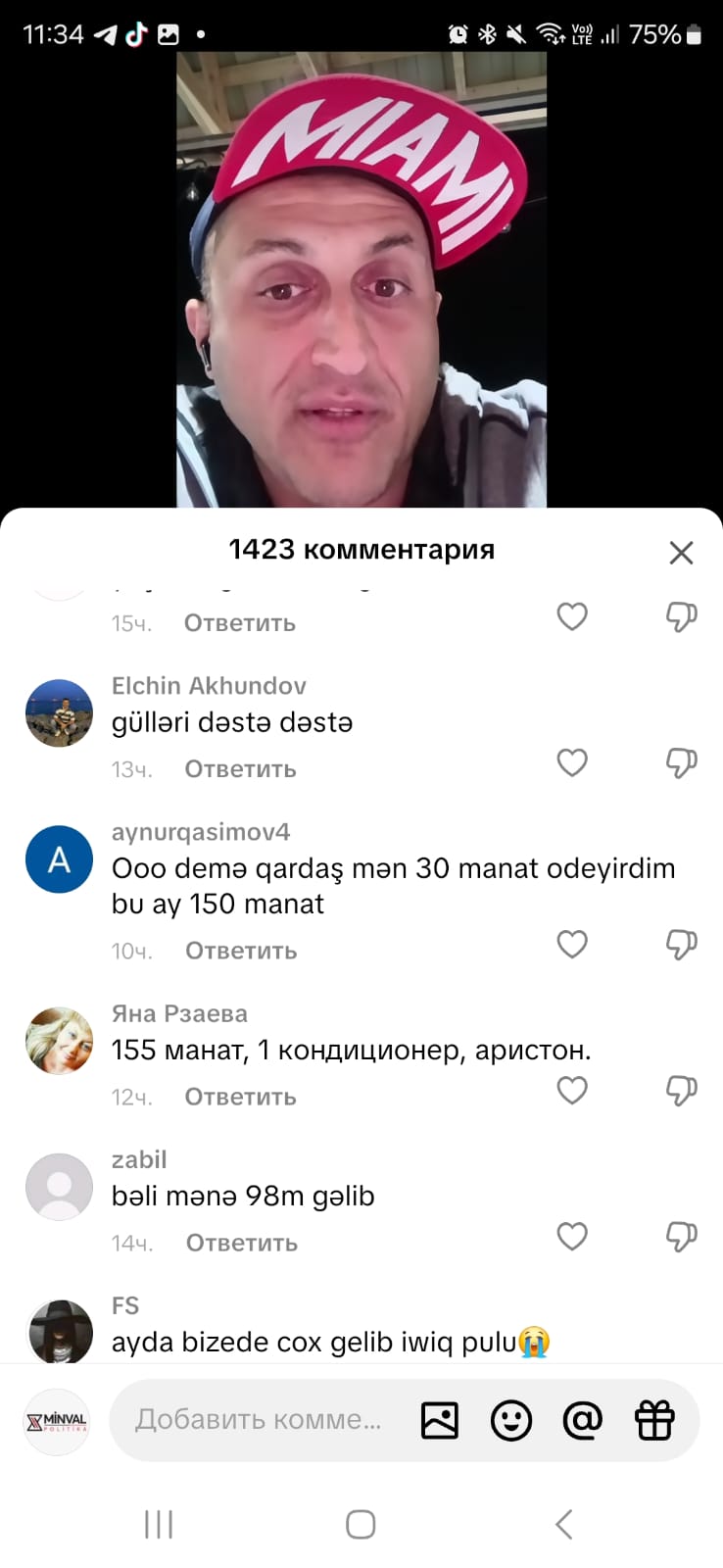
Task: Reply to zabil's comment
Action: click(242, 1243)
